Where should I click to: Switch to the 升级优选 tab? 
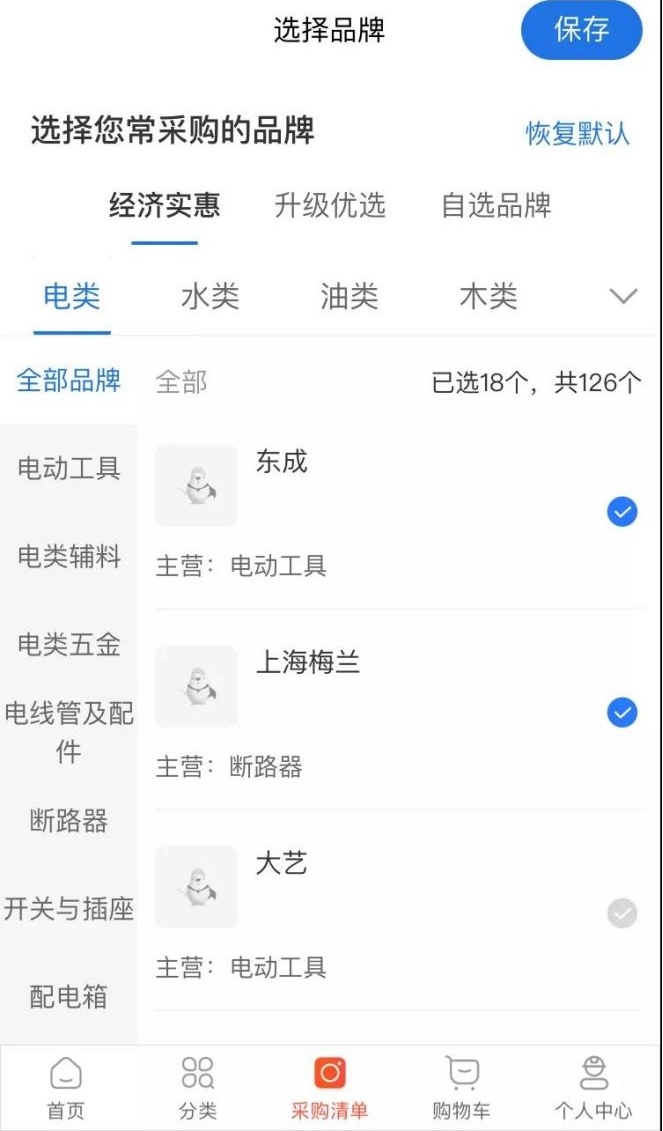[330, 206]
